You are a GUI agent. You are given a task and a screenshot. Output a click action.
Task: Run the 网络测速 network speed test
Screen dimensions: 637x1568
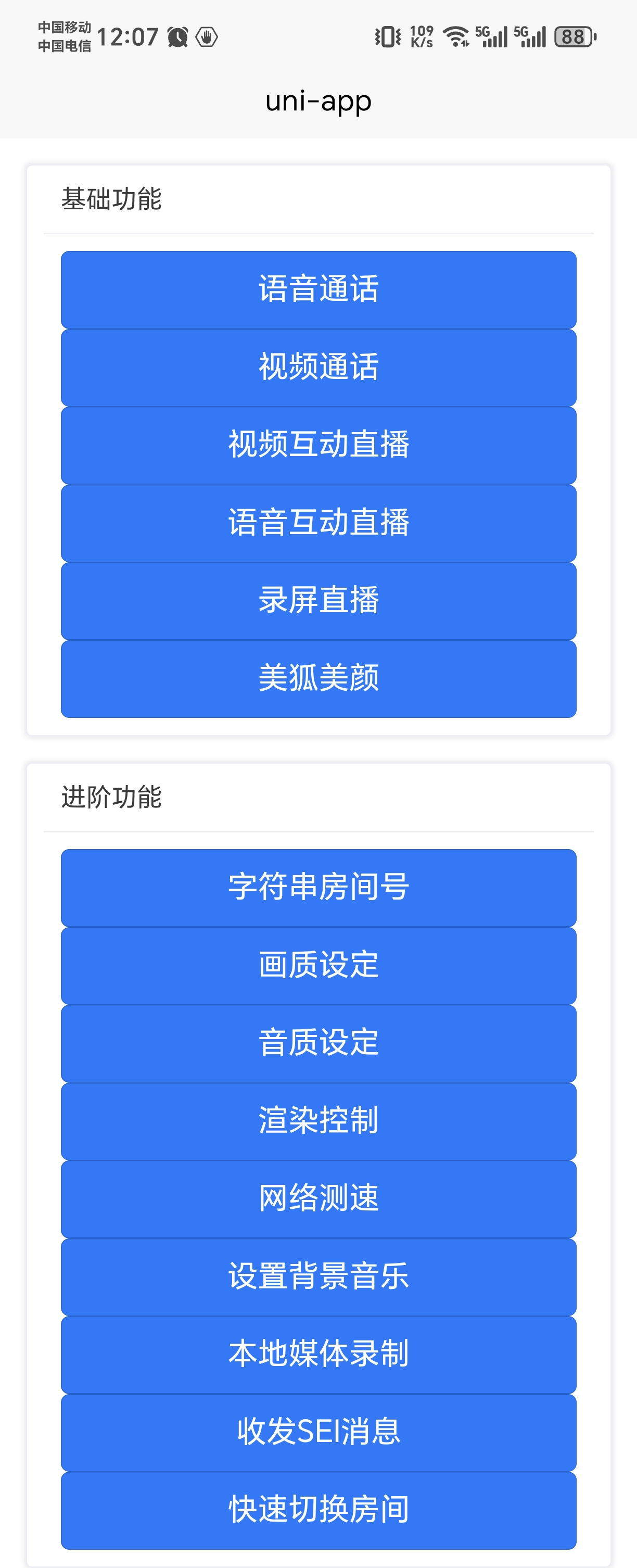pos(318,1200)
